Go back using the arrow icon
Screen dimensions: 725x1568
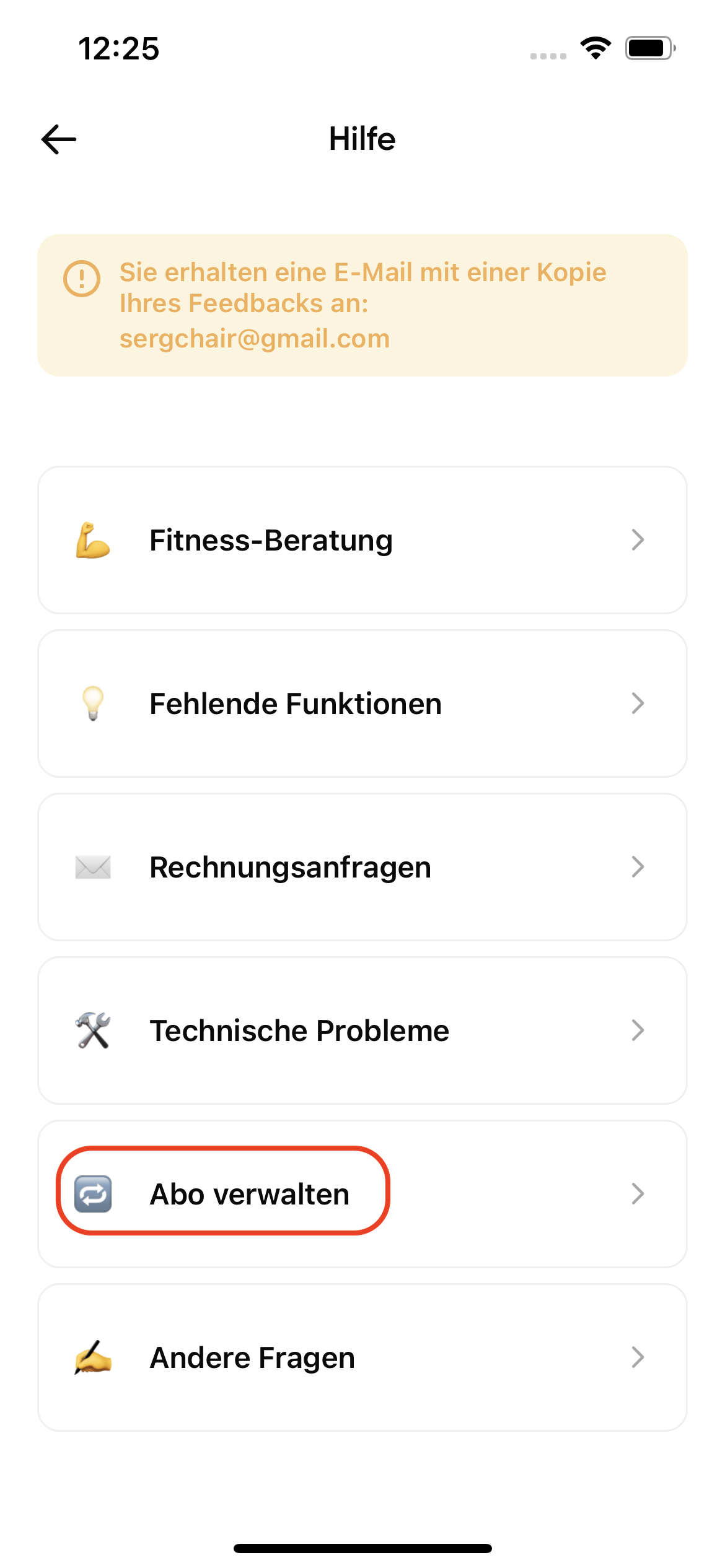click(x=59, y=139)
